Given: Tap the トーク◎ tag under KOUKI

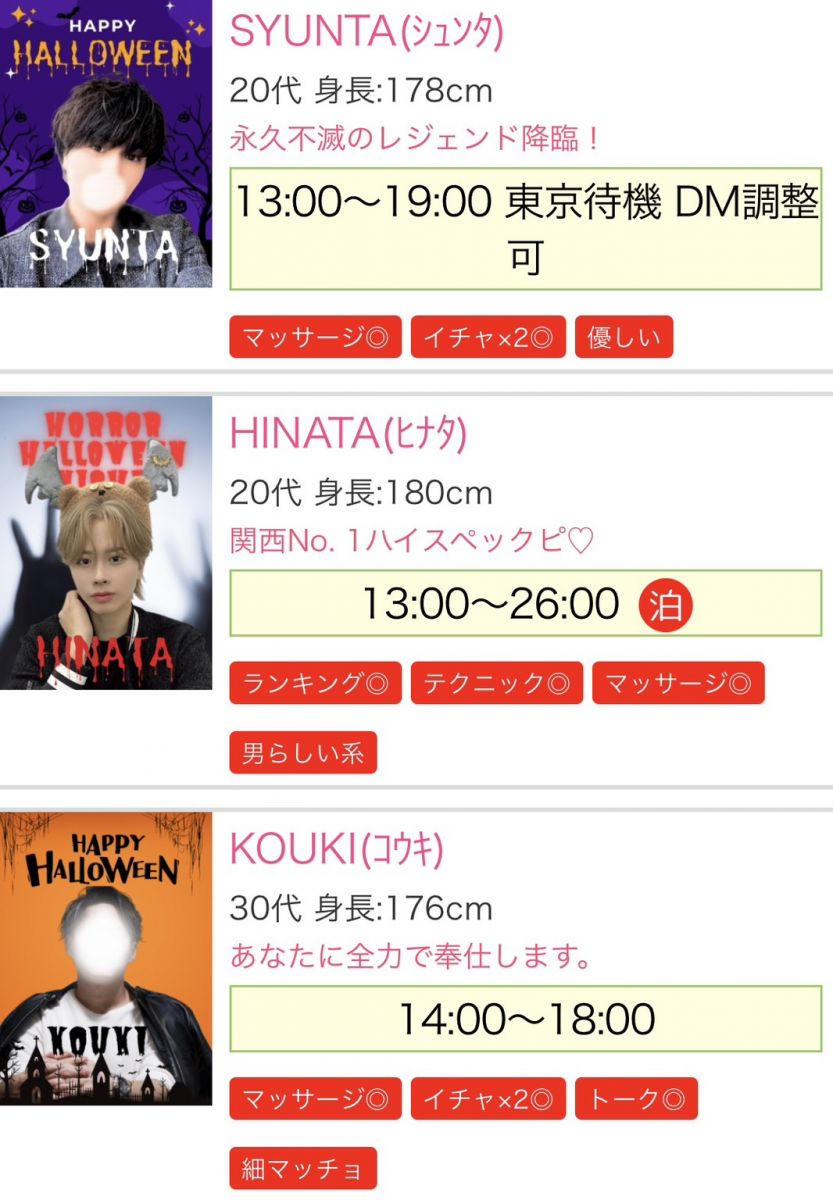Looking at the screenshot, I should click(x=636, y=1099).
